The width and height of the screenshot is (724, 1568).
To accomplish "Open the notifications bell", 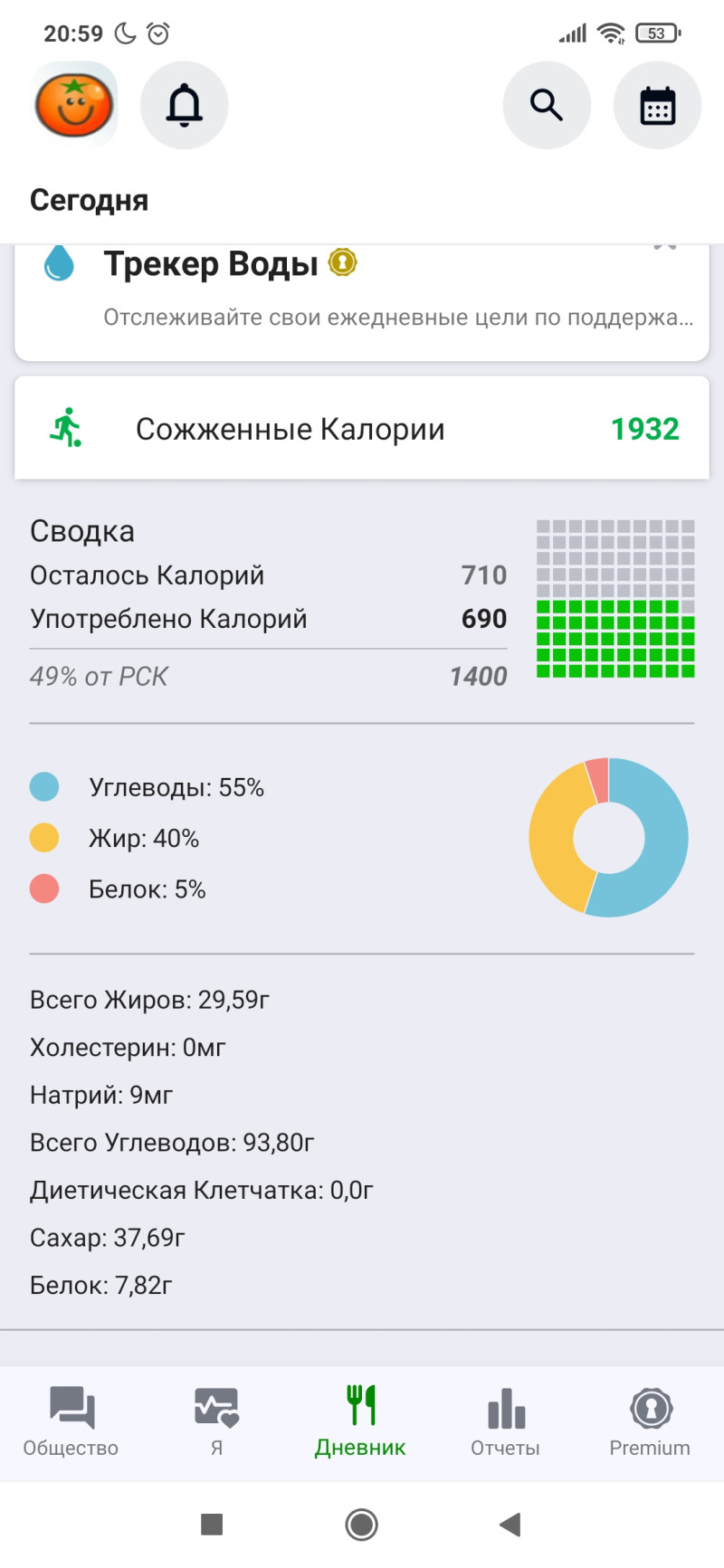I will [x=184, y=105].
